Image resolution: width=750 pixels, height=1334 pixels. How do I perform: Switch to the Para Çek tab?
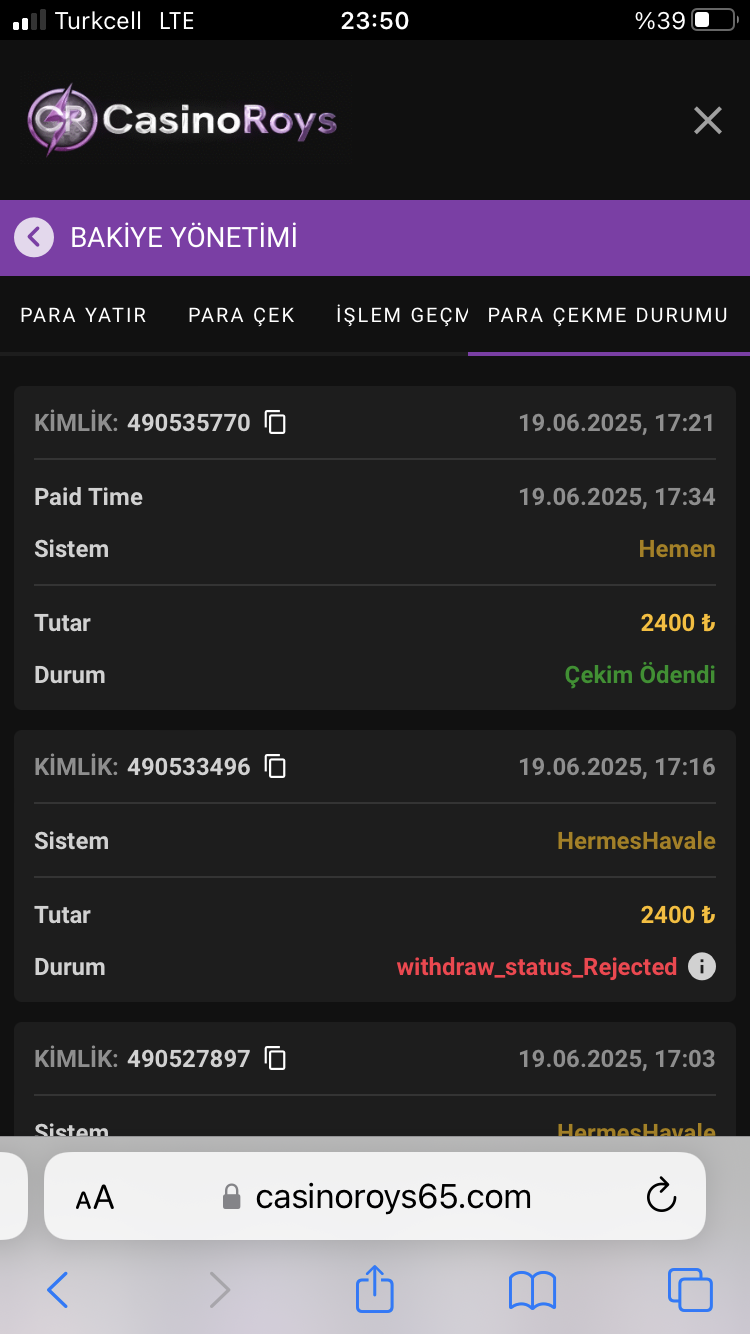(x=241, y=315)
